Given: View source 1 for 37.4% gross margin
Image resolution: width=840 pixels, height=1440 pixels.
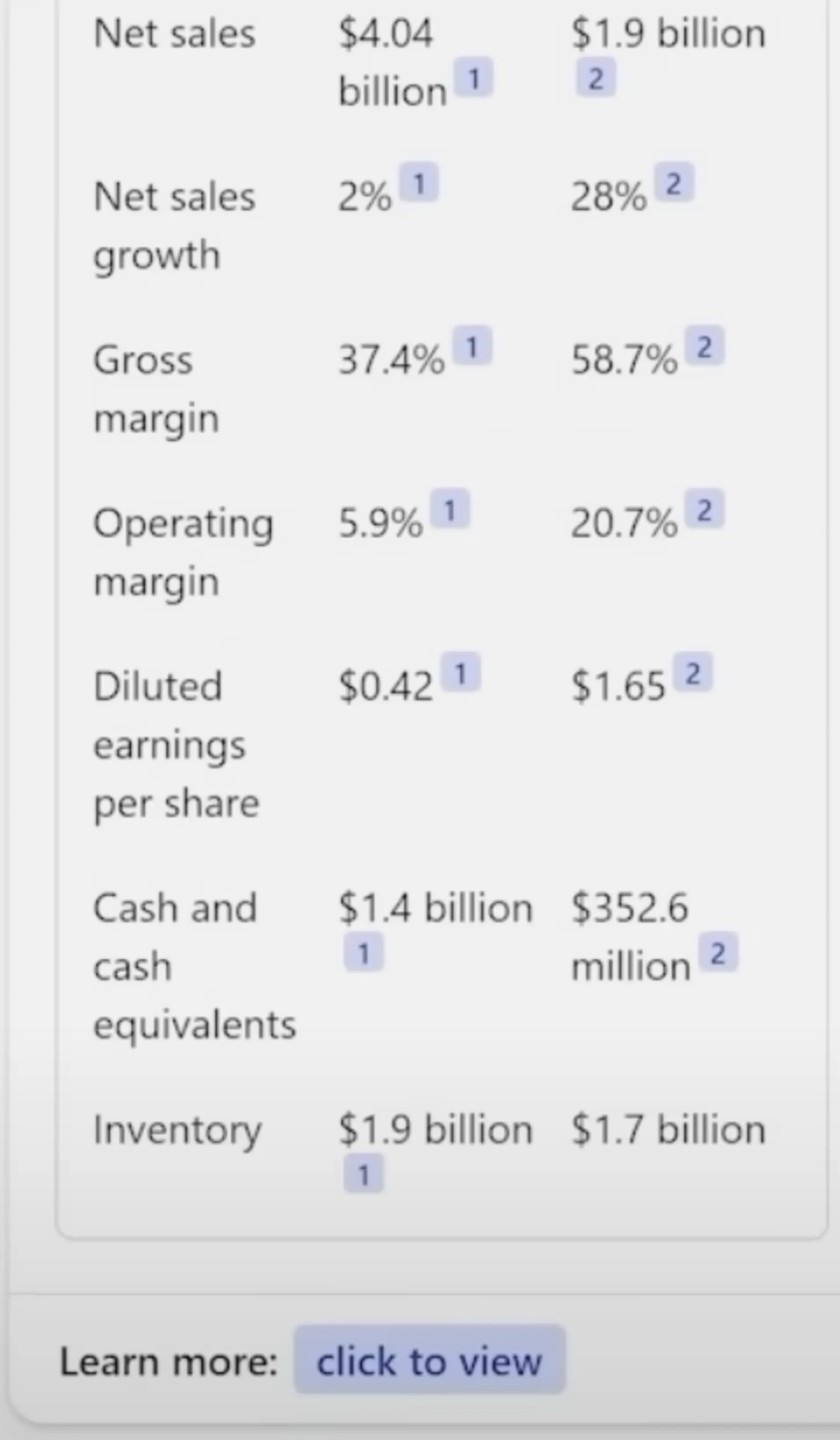Looking at the screenshot, I should coord(471,346).
